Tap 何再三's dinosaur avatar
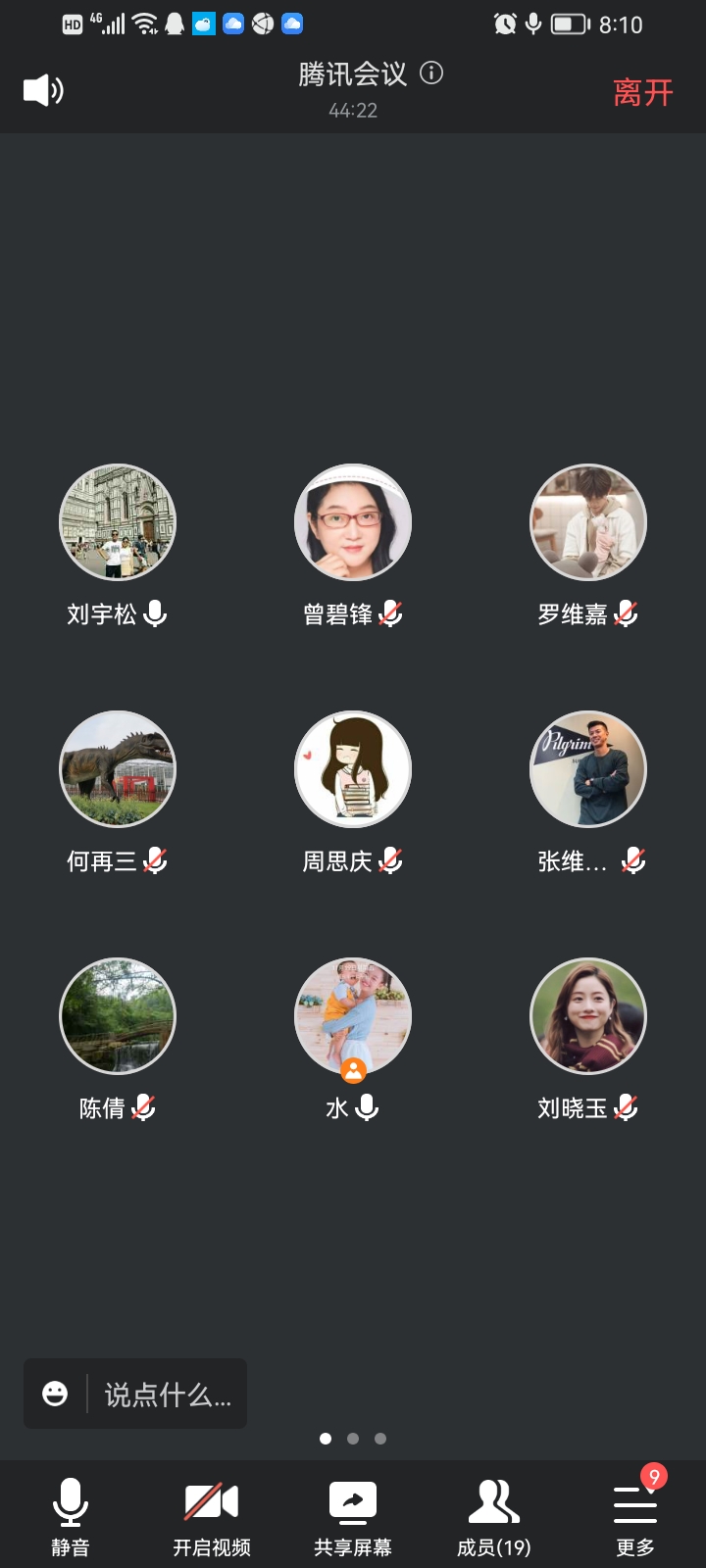The width and height of the screenshot is (706, 1568). pos(118,769)
